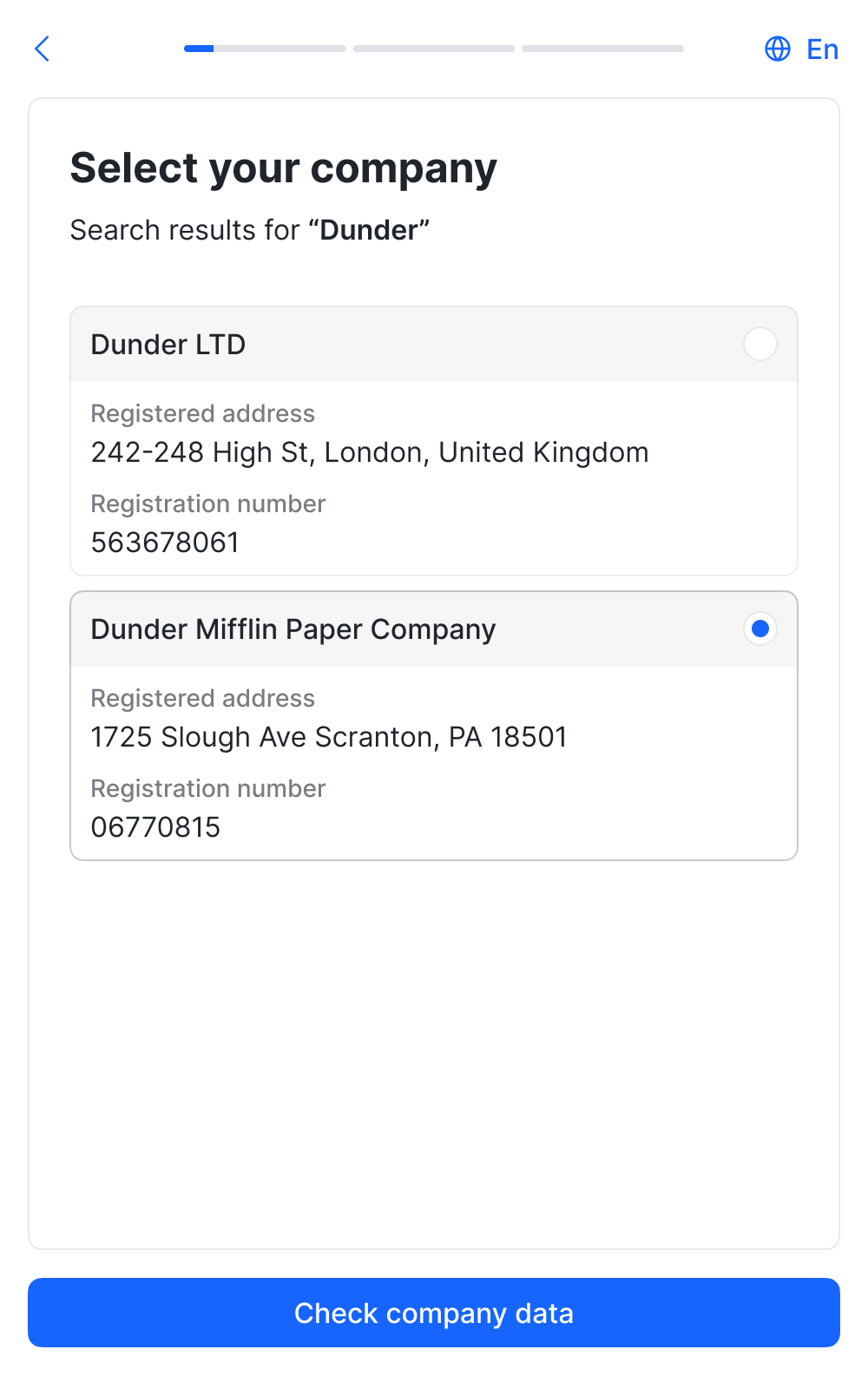Screen dimensions: 868x1389
Task: Open the En language selector
Action: pyautogui.click(x=801, y=49)
